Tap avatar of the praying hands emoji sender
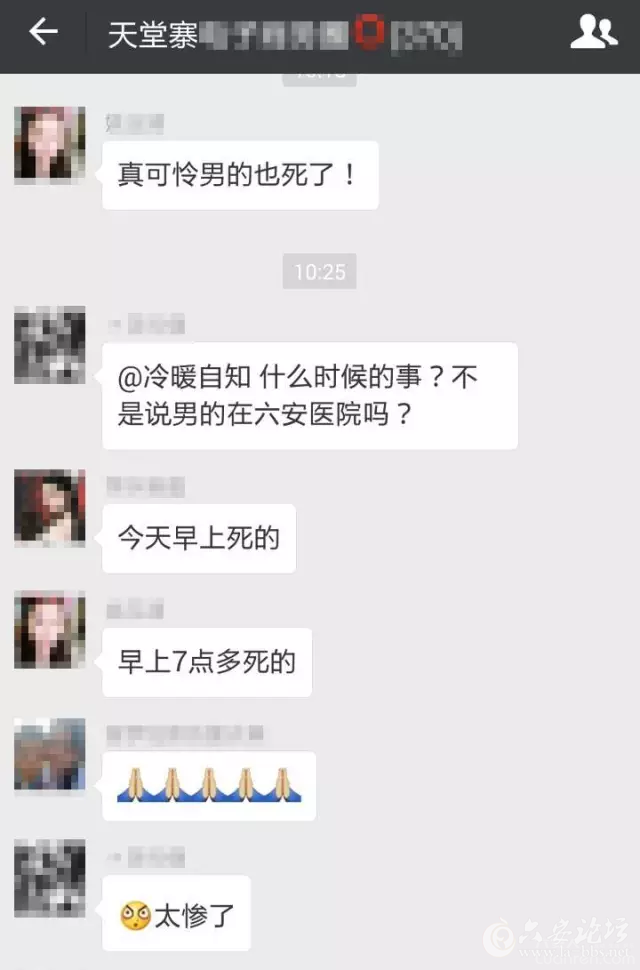 [x=49, y=755]
